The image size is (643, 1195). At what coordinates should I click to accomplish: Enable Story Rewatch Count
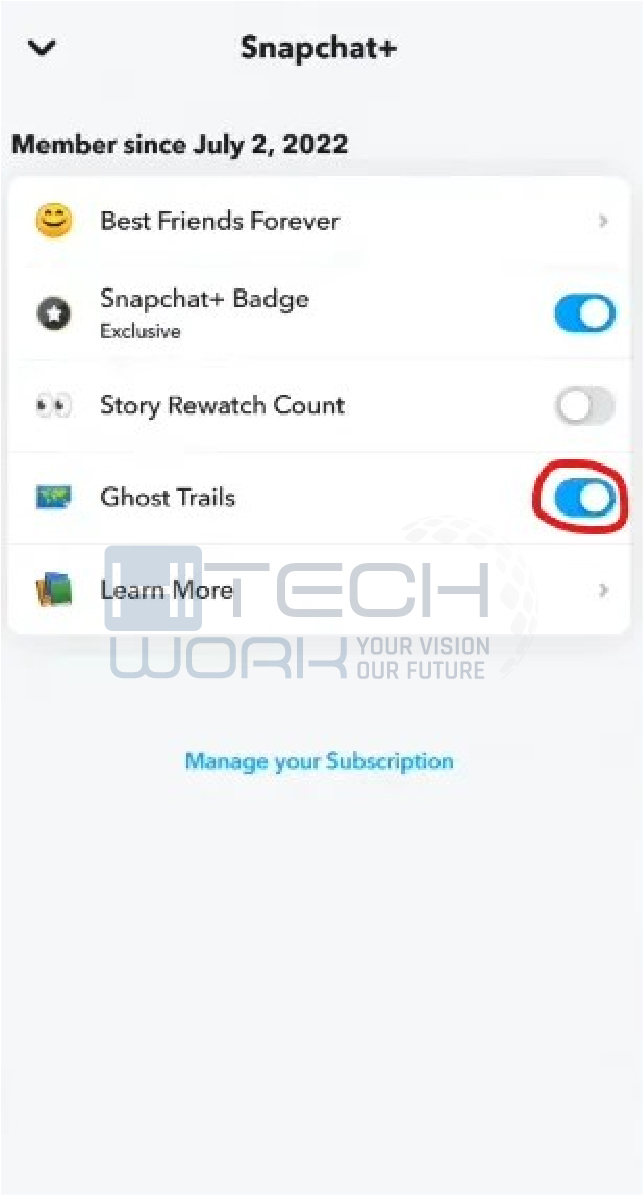[x=584, y=405]
